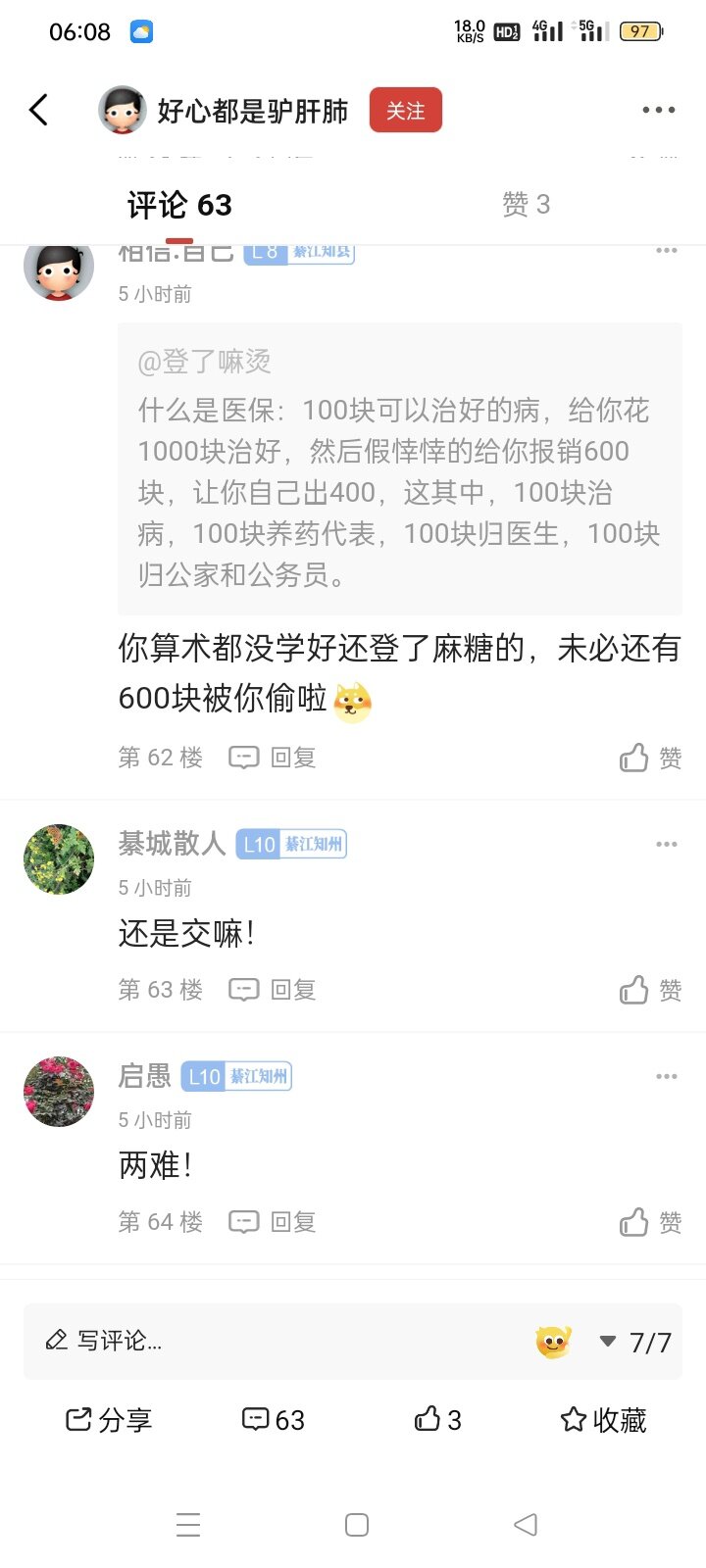Like the comment on floor 62
706x1568 pixels.
point(650,758)
